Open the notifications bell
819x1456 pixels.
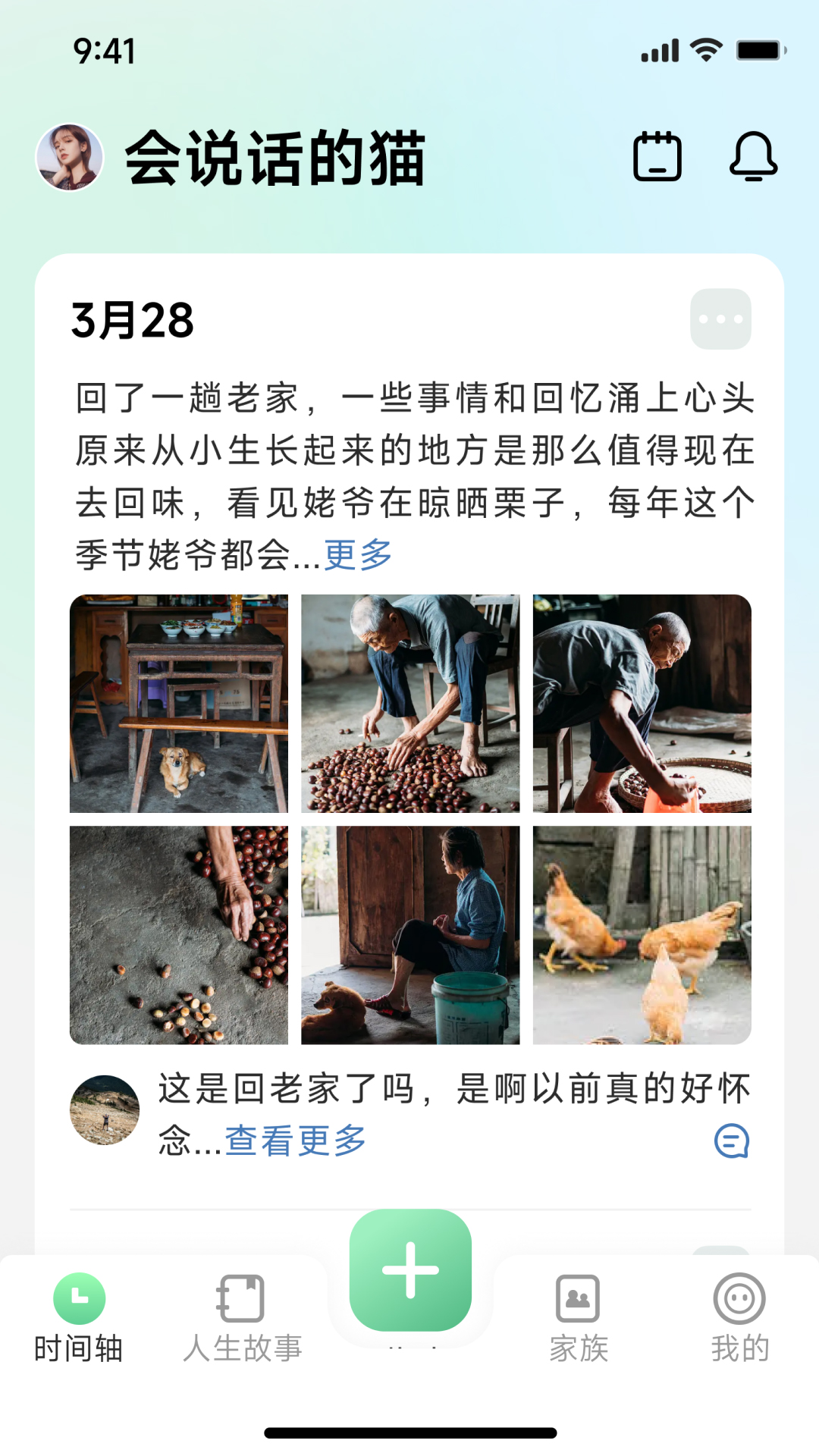point(753,157)
